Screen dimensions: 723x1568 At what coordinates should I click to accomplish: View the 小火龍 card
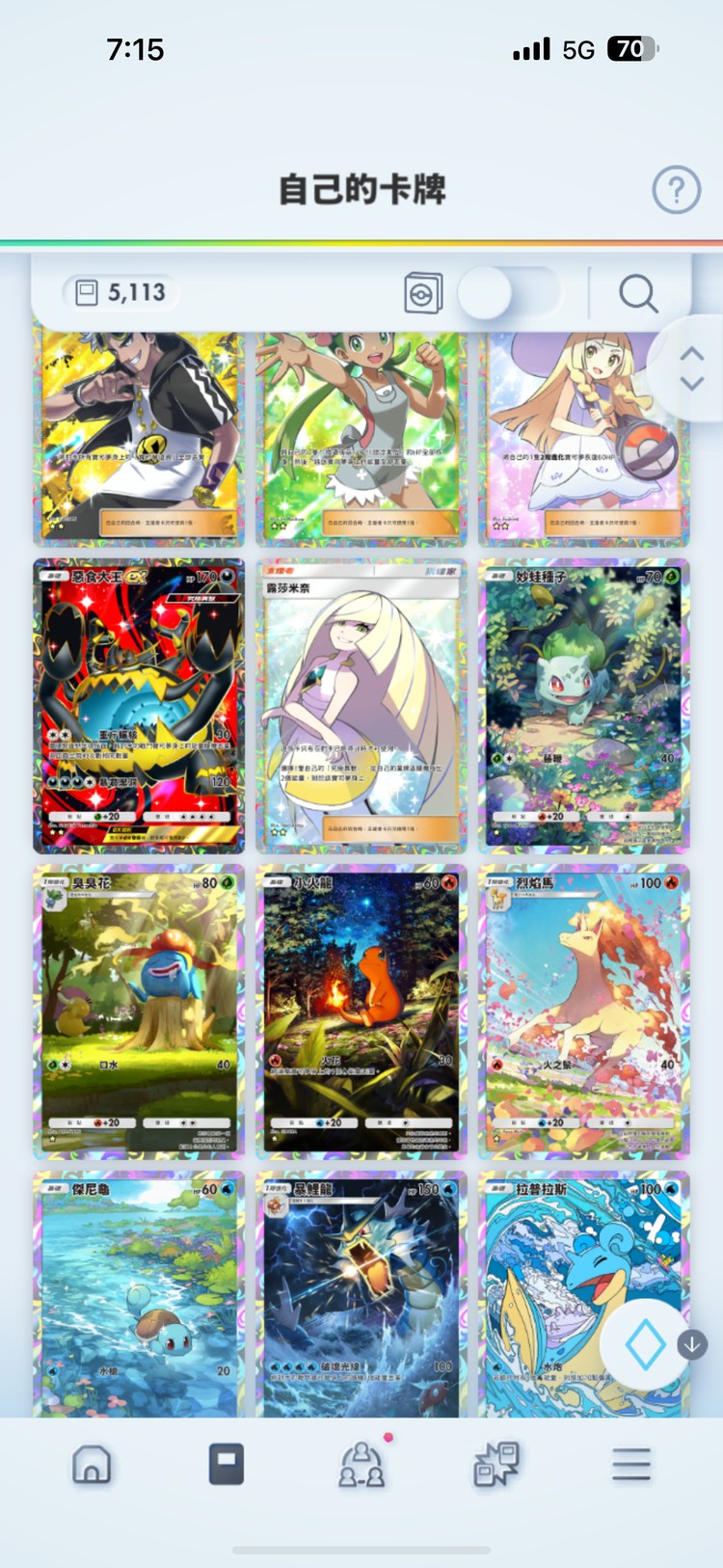(x=361, y=1011)
